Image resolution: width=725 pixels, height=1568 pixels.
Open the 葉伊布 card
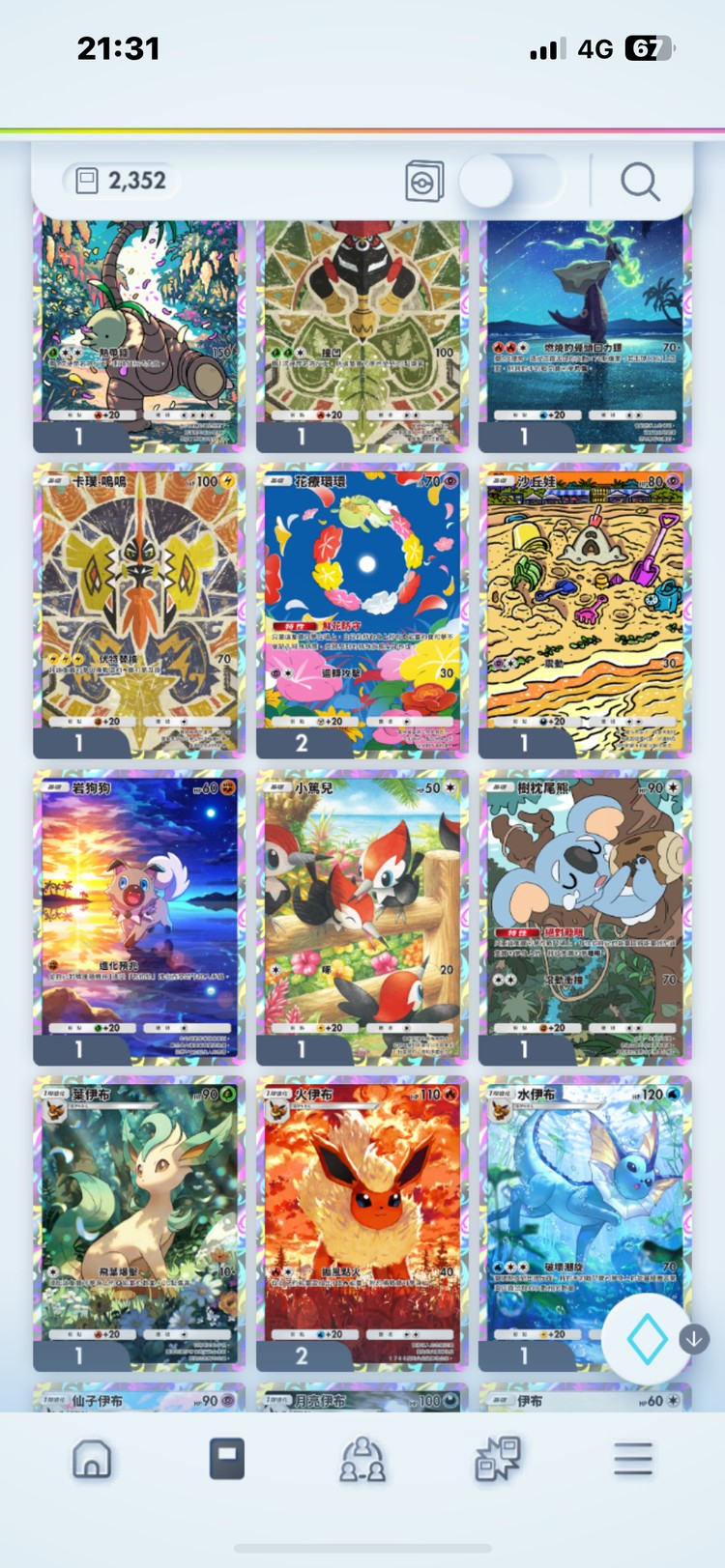[x=139, y=1222]
